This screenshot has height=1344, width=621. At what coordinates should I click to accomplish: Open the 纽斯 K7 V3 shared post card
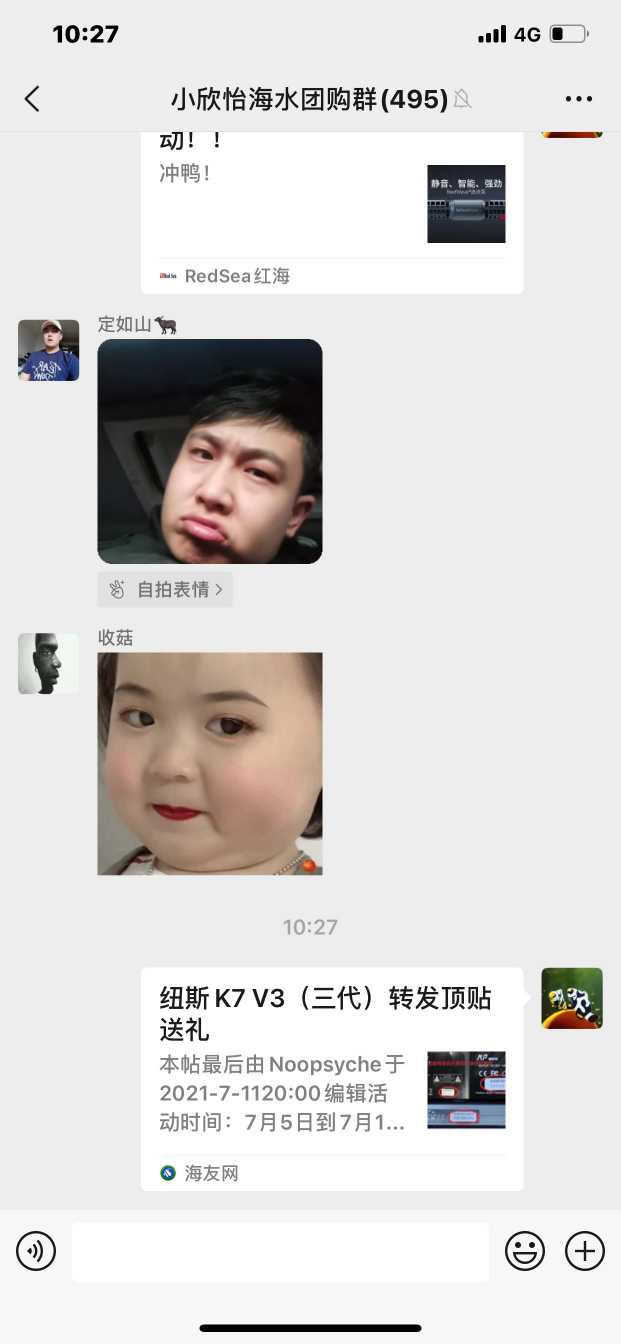coord(331,1078)
